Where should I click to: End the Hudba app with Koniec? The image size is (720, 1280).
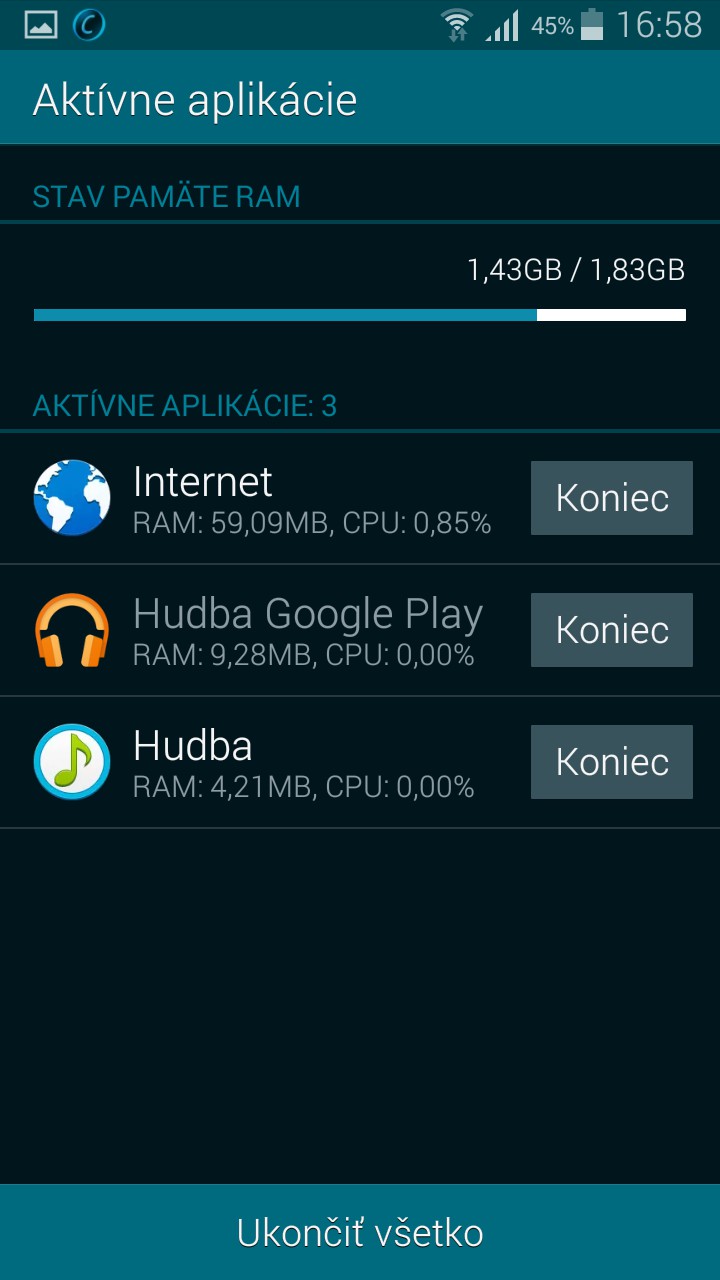point(611,762)
